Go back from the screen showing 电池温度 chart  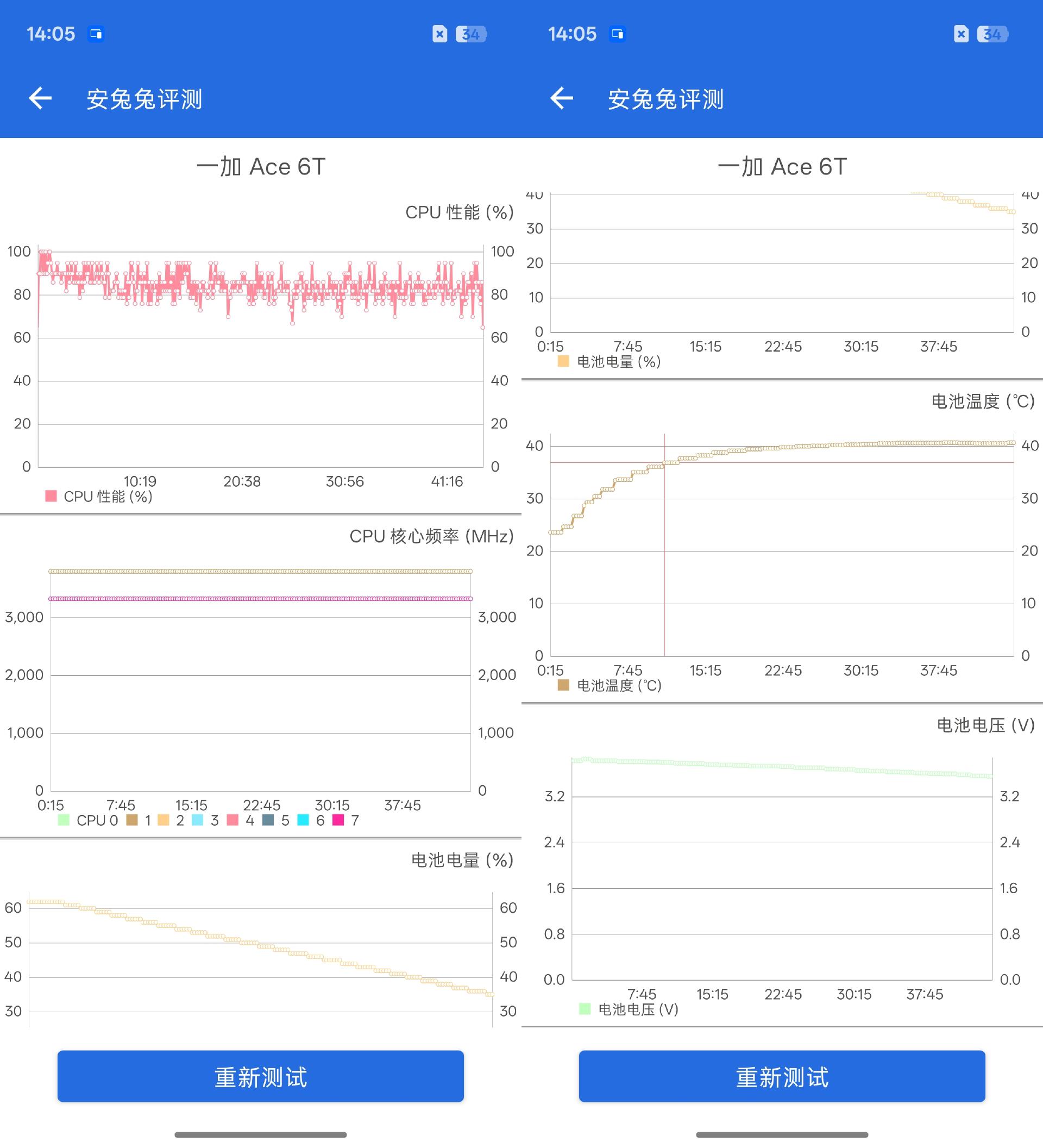(x=561, y=98)
